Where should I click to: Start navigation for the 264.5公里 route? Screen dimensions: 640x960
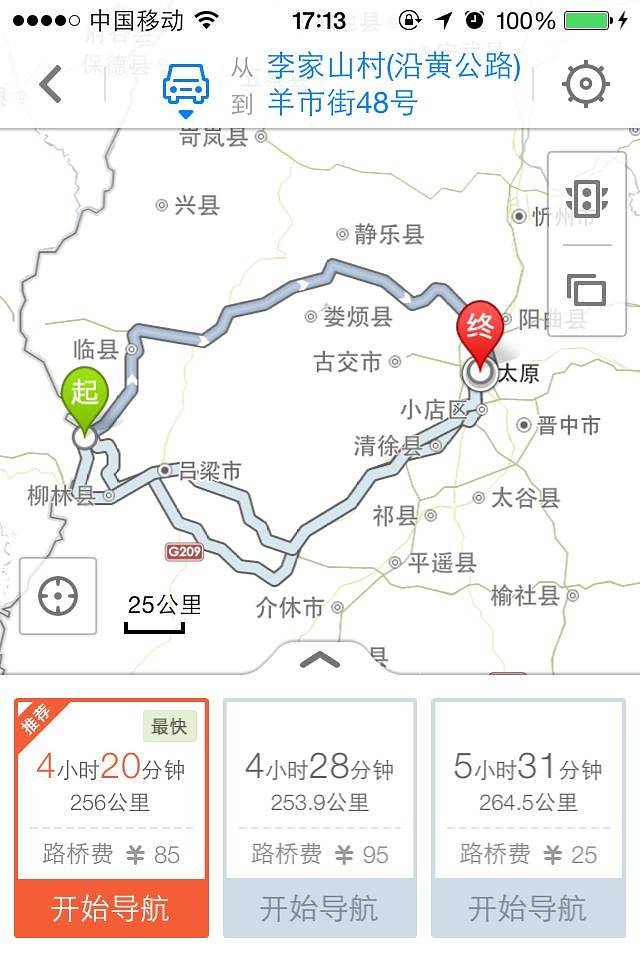[527, 908]
